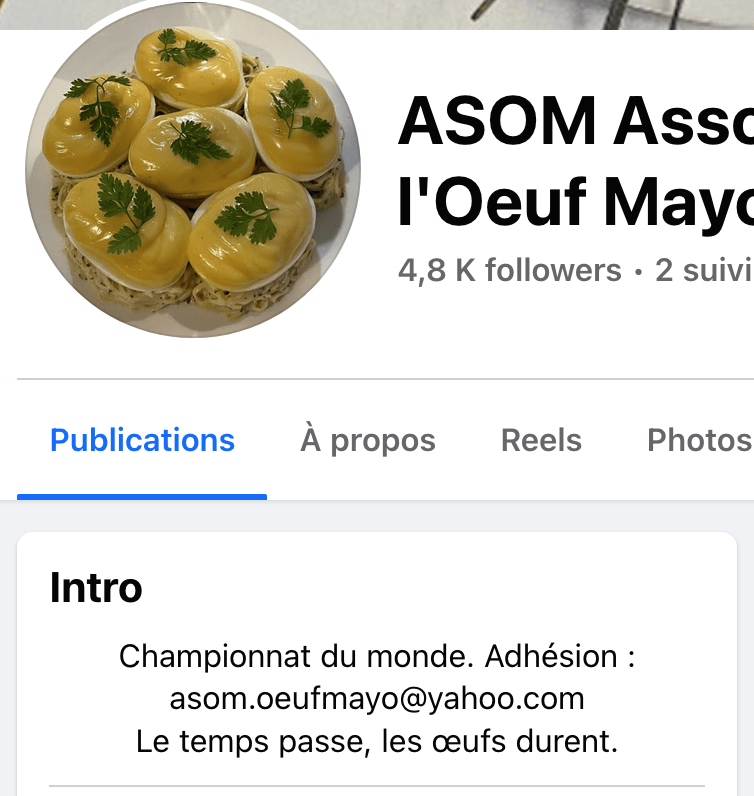Viewport: 754px width, 796px height.
Task: Switch to the Reels tab
Action: coord(541,441)
